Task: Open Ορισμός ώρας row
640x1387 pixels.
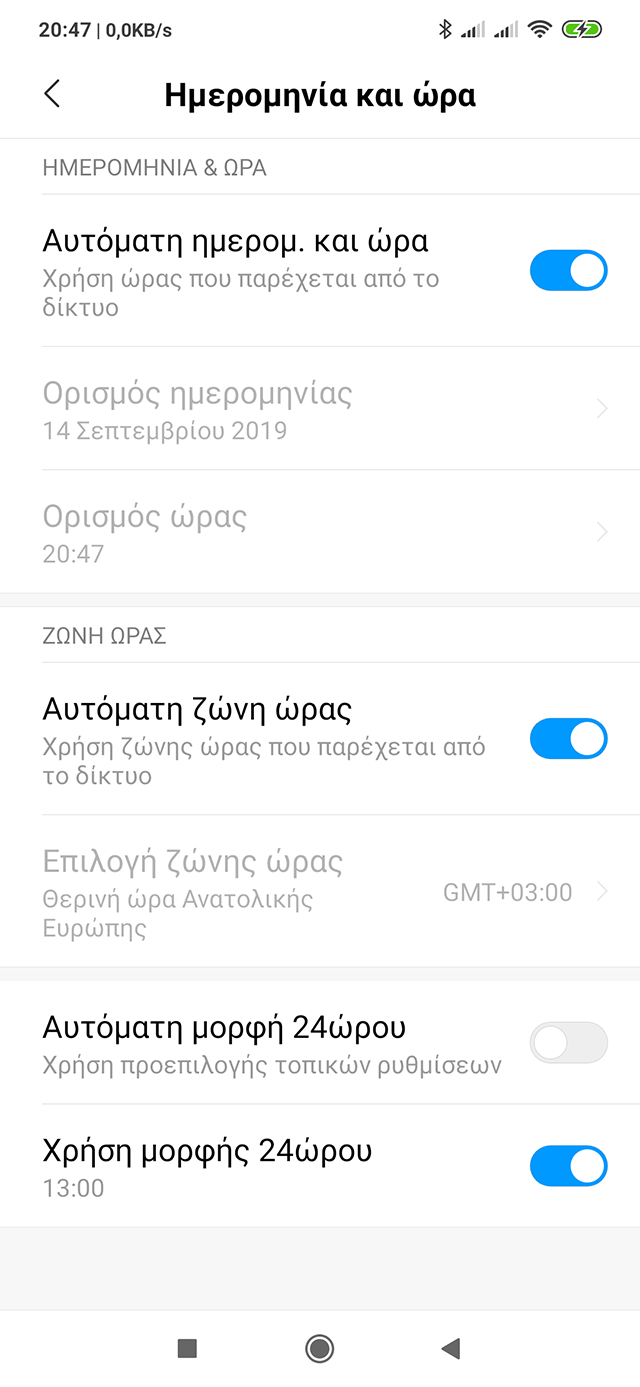Action: pyautogui.click(x=320, y=532)
